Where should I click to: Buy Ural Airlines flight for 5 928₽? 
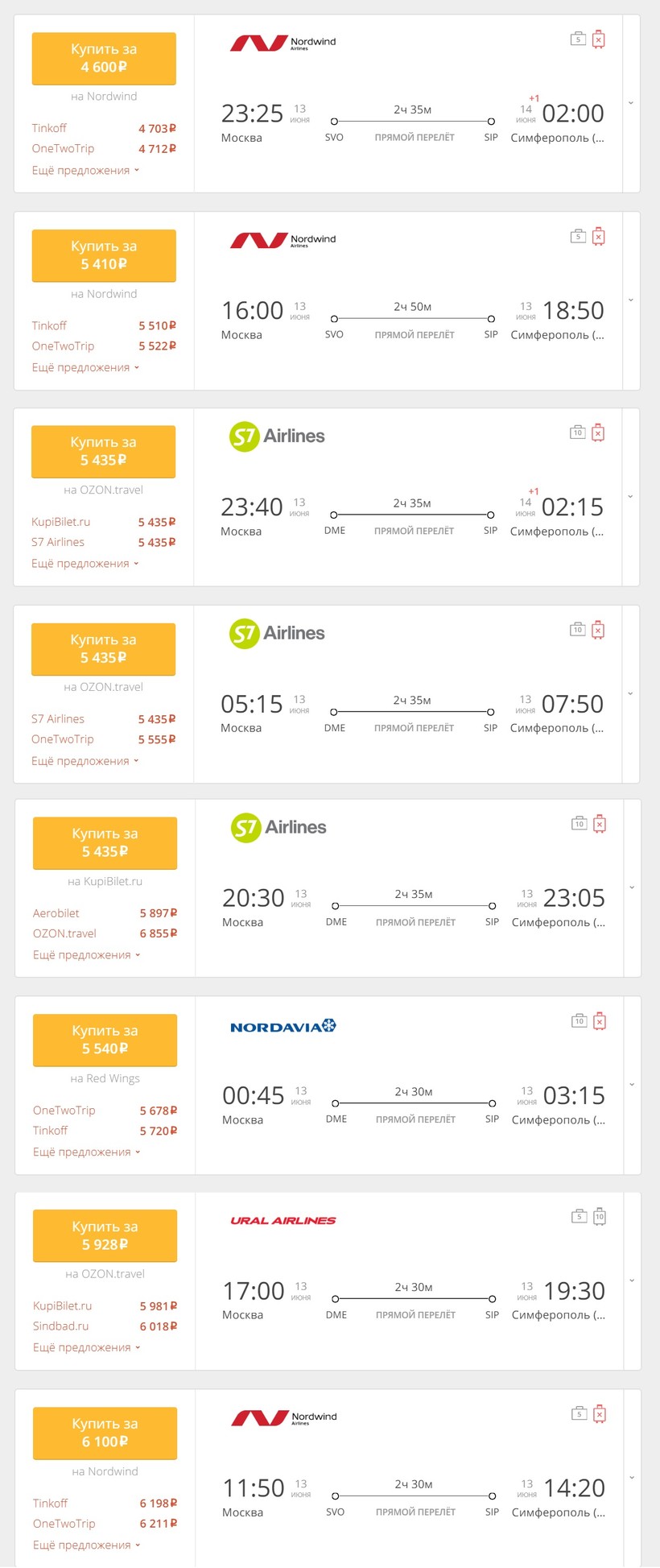105,1235
